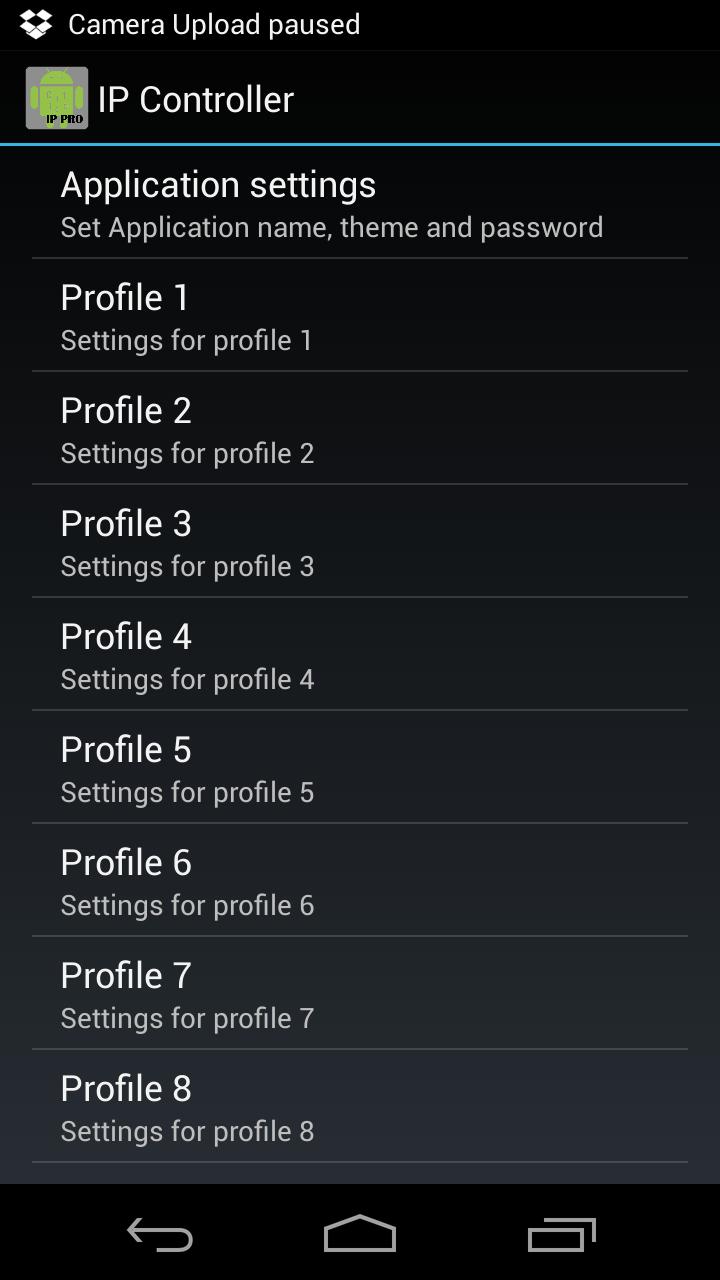Go to Profile 3 settings

[x=360, y=542]
